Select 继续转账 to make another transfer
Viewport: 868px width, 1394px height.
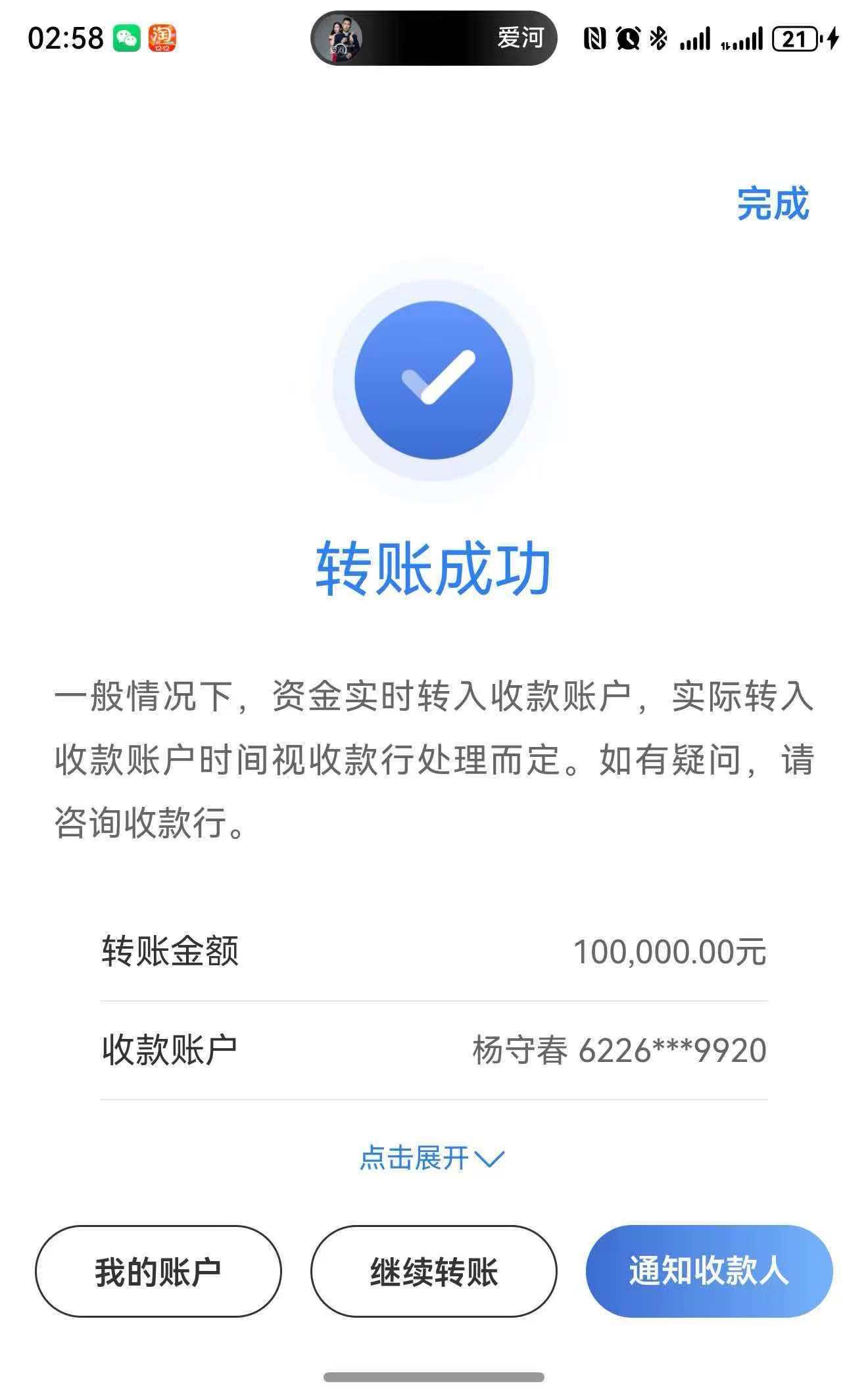[x=433, y=1271]
